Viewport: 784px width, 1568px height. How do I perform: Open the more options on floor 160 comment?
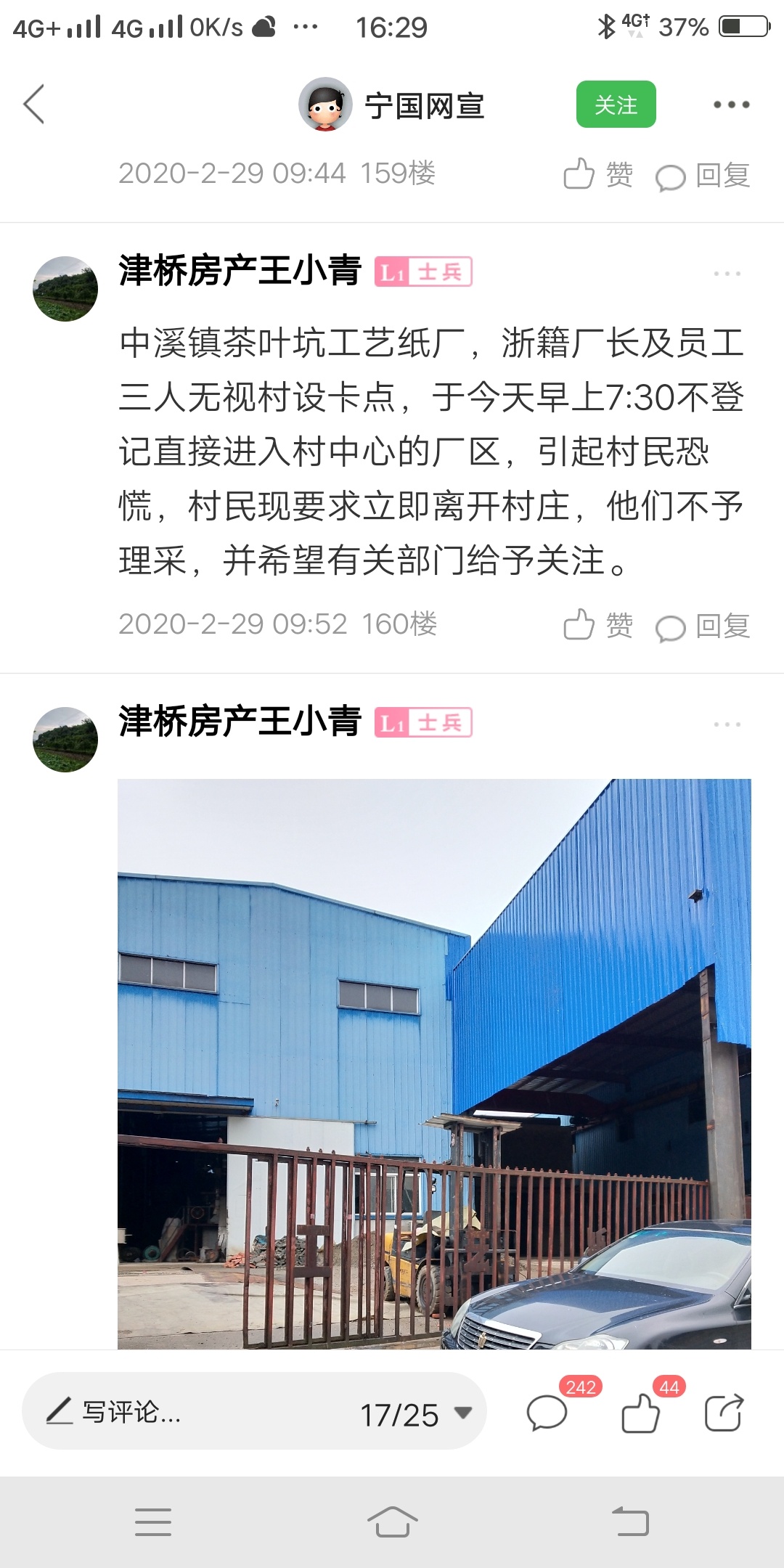(x=727, y=274)
